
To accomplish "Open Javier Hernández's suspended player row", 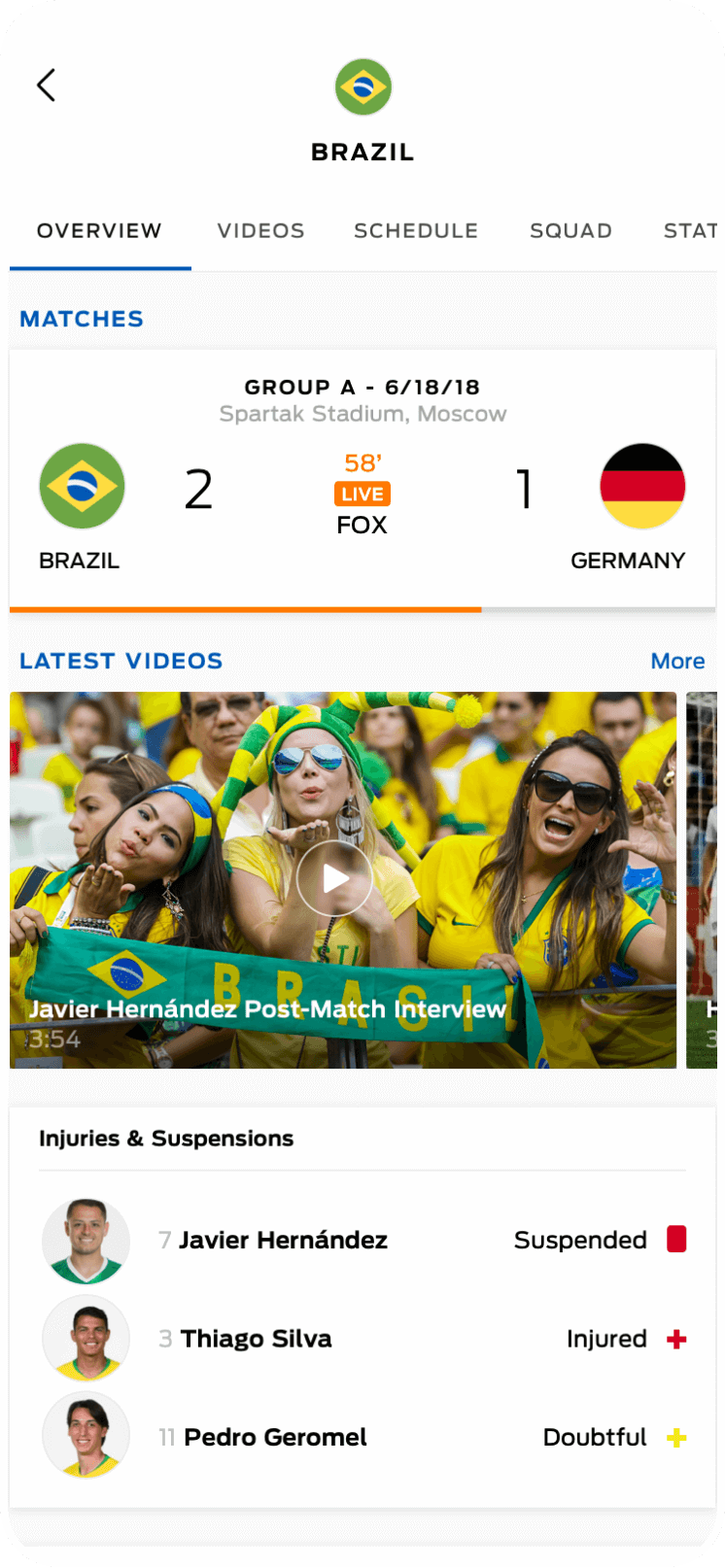I will pyautogui.click(x=362, y=1241).
